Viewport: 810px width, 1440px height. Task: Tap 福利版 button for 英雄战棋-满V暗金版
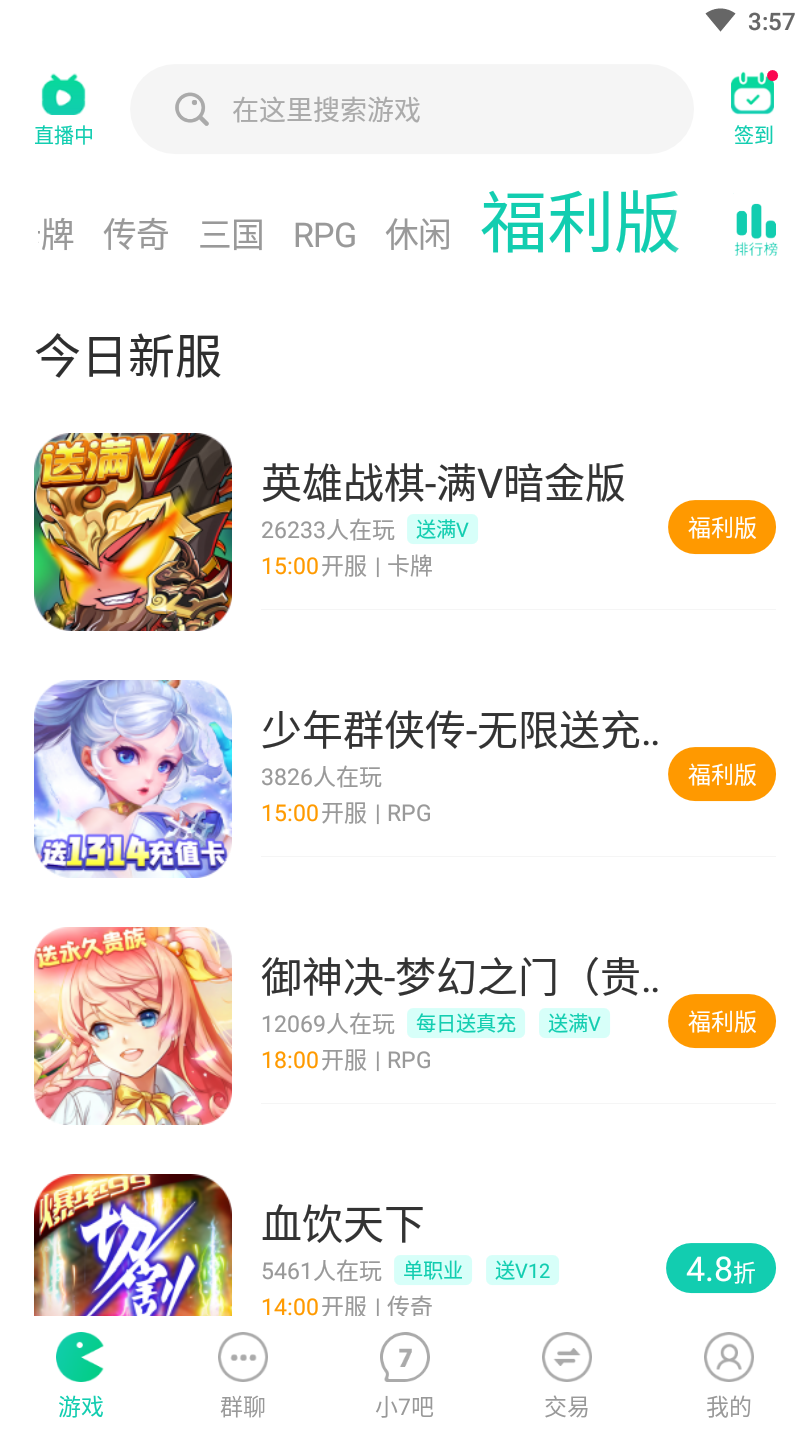tap(721, 527)
